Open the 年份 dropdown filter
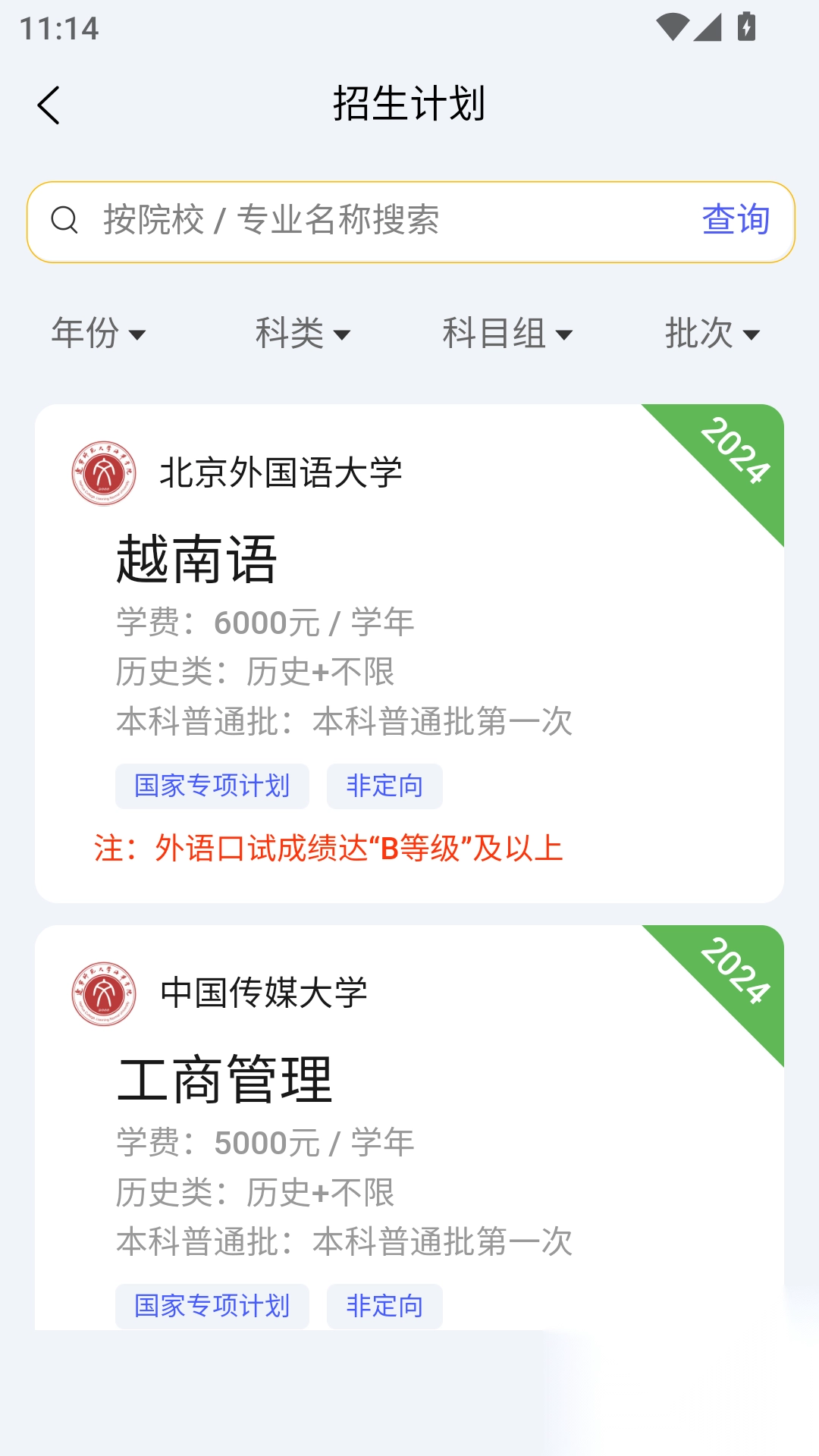 pyautogui.click(x=100, y=334)
